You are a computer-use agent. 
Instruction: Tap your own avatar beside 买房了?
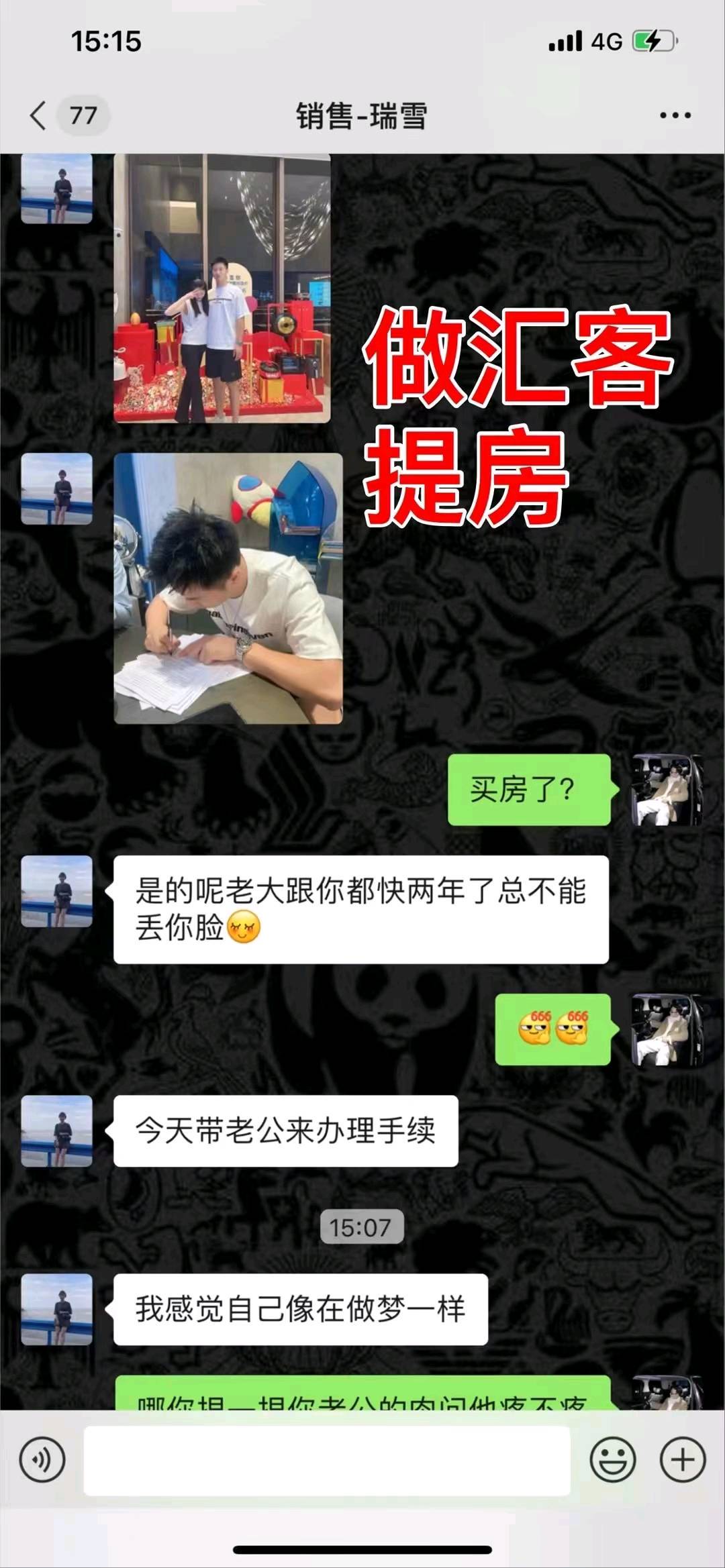coord(667,790)
